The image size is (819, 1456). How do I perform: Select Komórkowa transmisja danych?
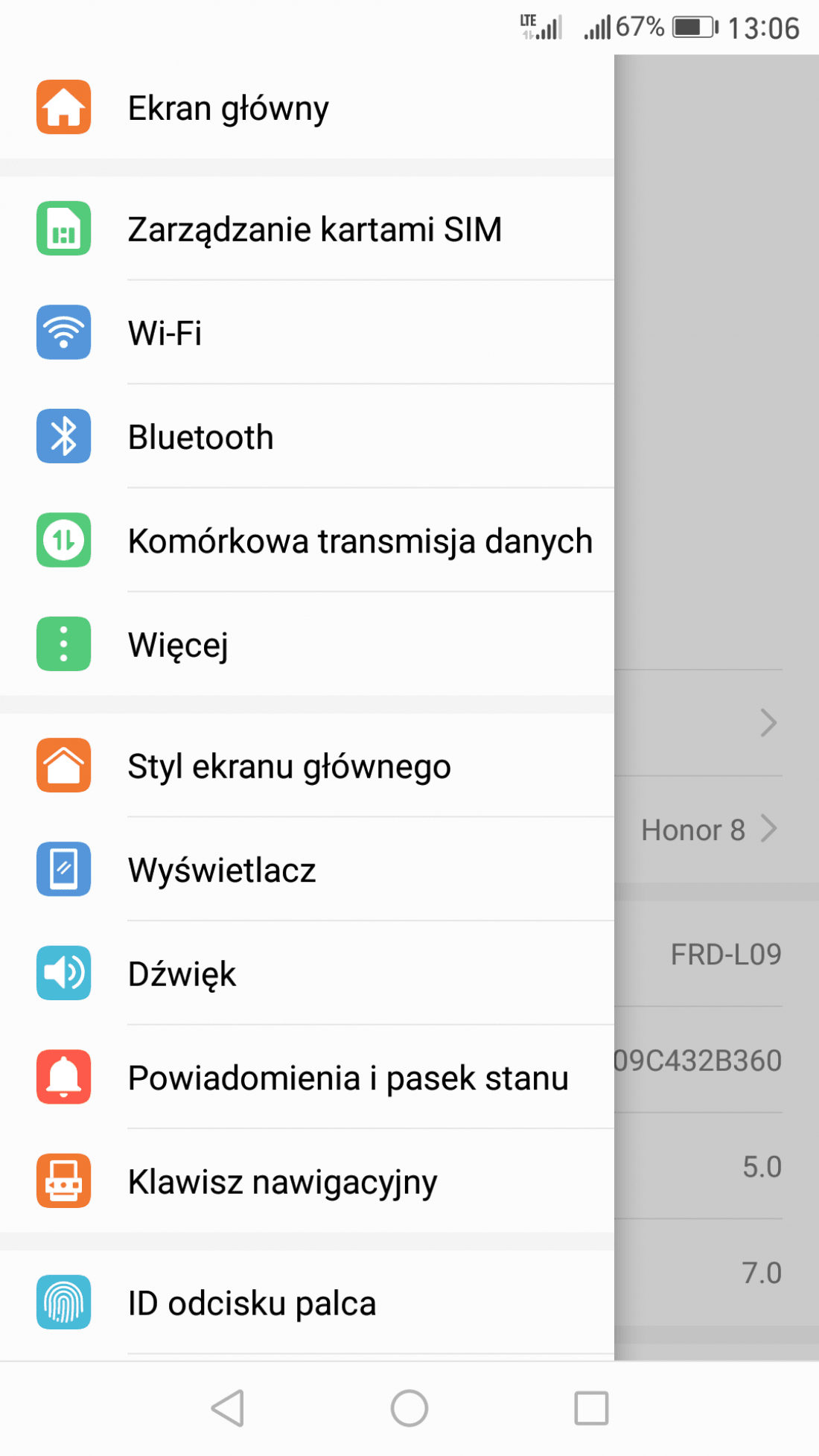(307, 540)
